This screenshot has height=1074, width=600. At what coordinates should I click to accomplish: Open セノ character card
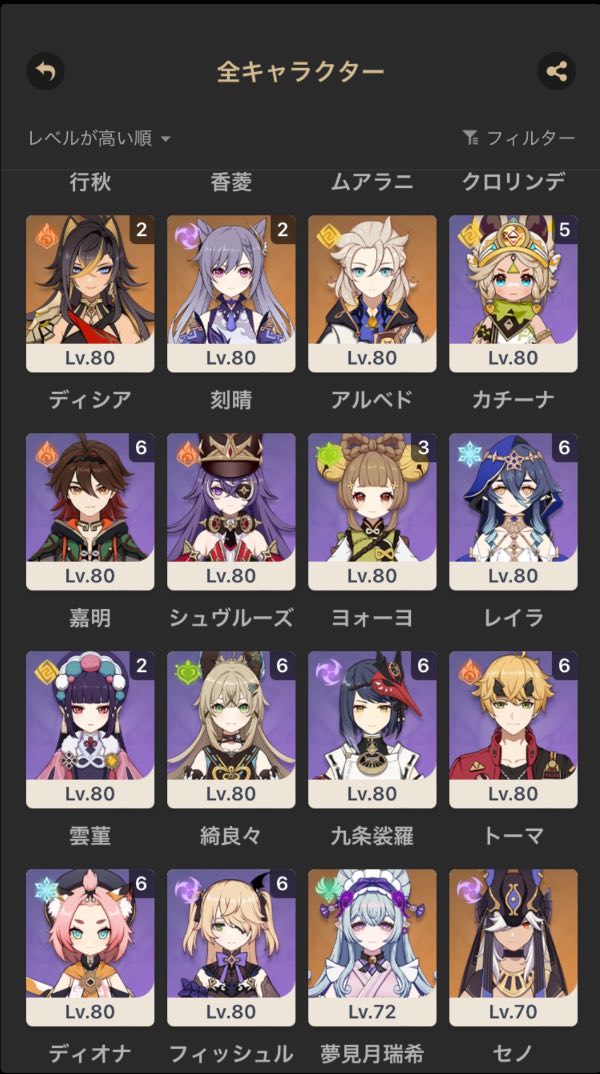513,947
